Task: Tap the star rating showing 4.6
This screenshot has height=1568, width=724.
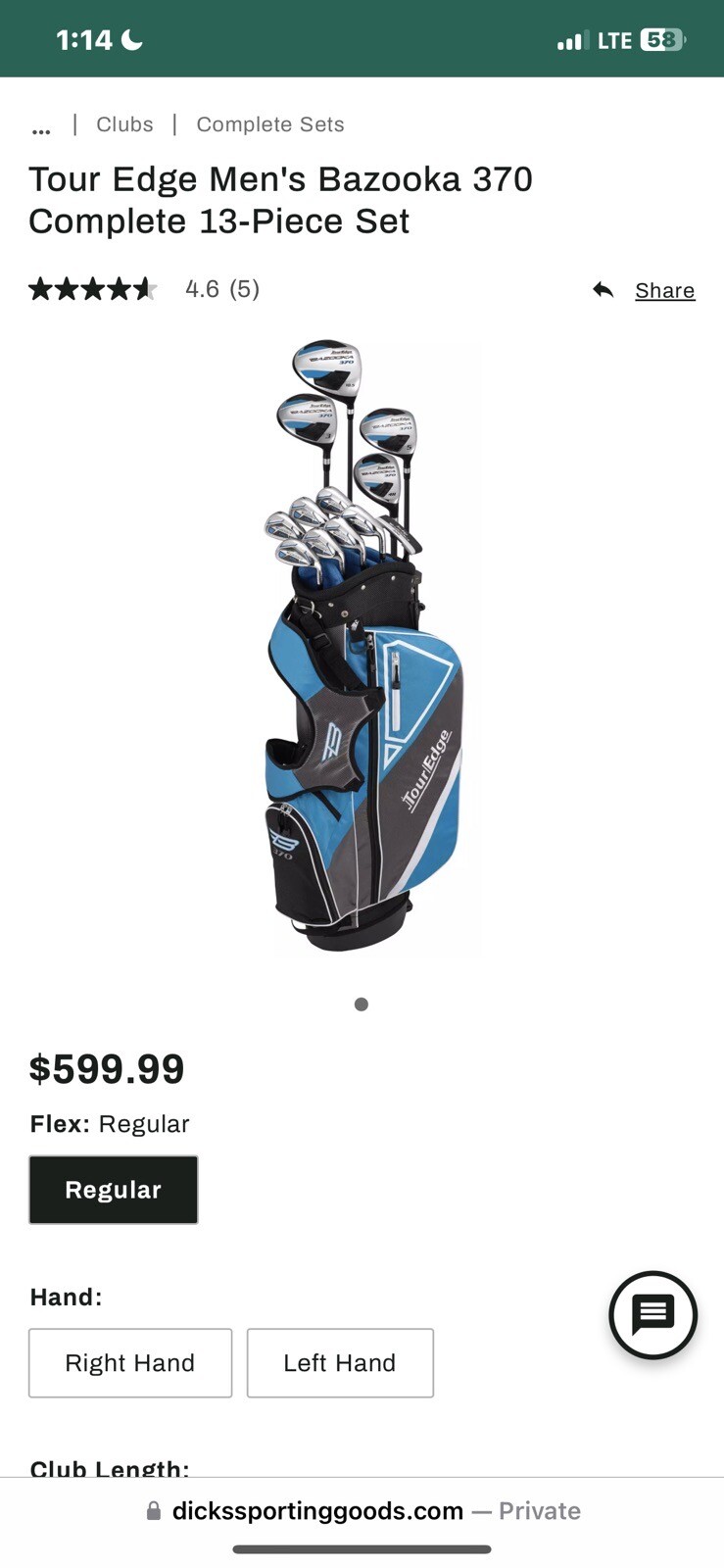Action: coord(94,288)
